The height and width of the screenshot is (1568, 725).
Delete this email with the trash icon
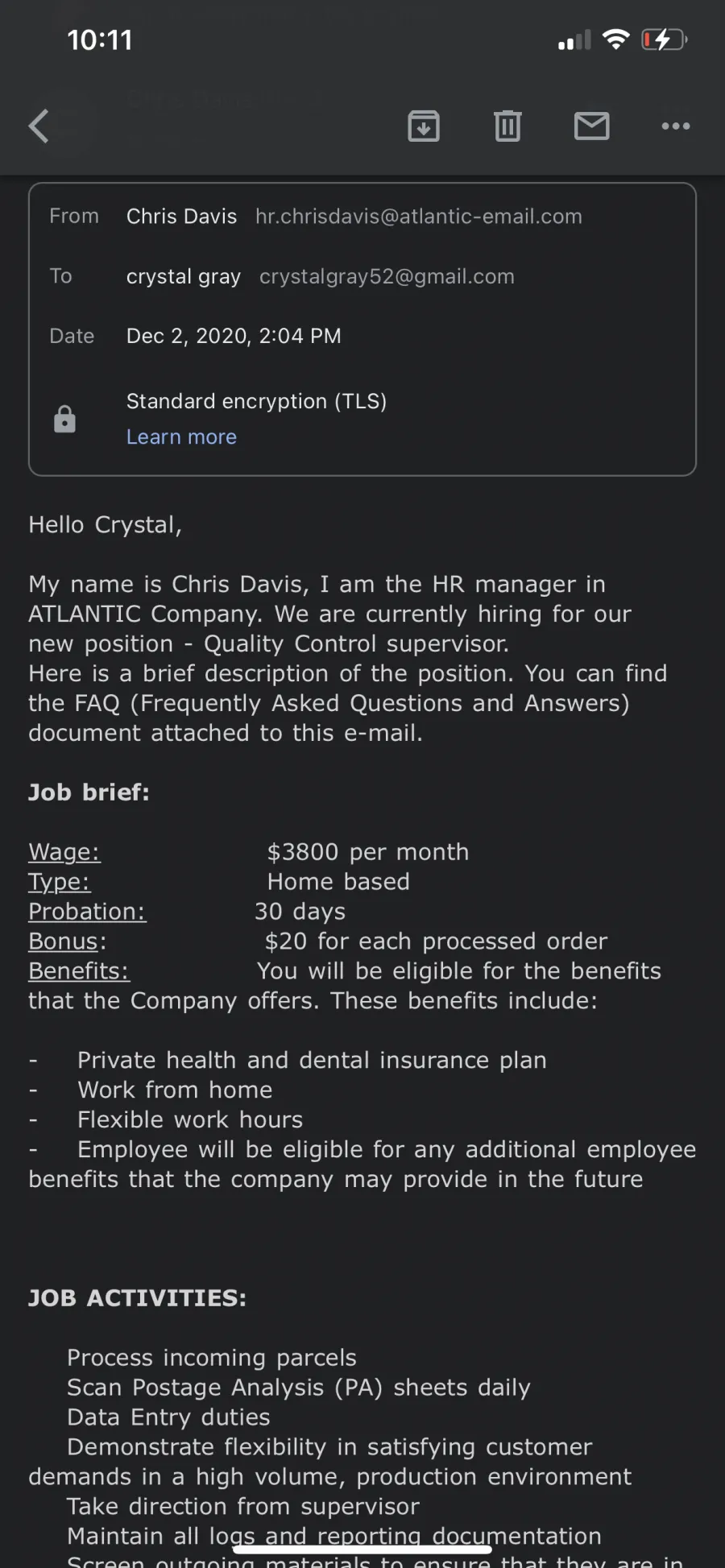pos(507,126)
